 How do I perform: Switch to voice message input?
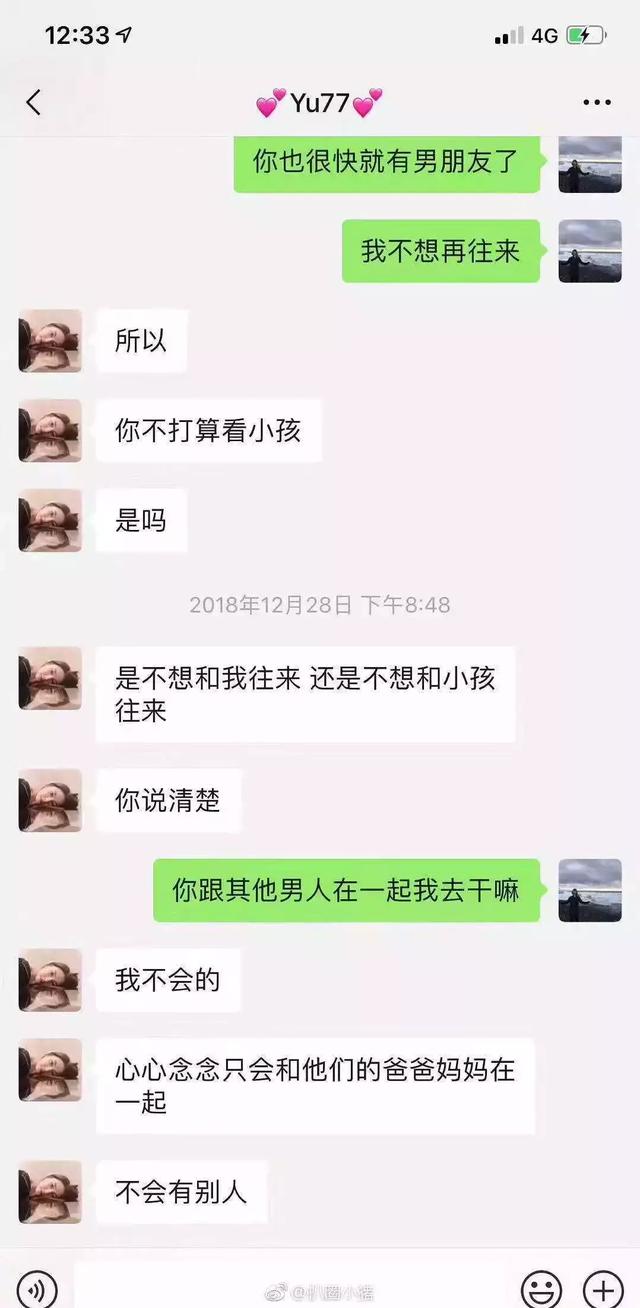pyautogui.click(x=37, y=1288)
